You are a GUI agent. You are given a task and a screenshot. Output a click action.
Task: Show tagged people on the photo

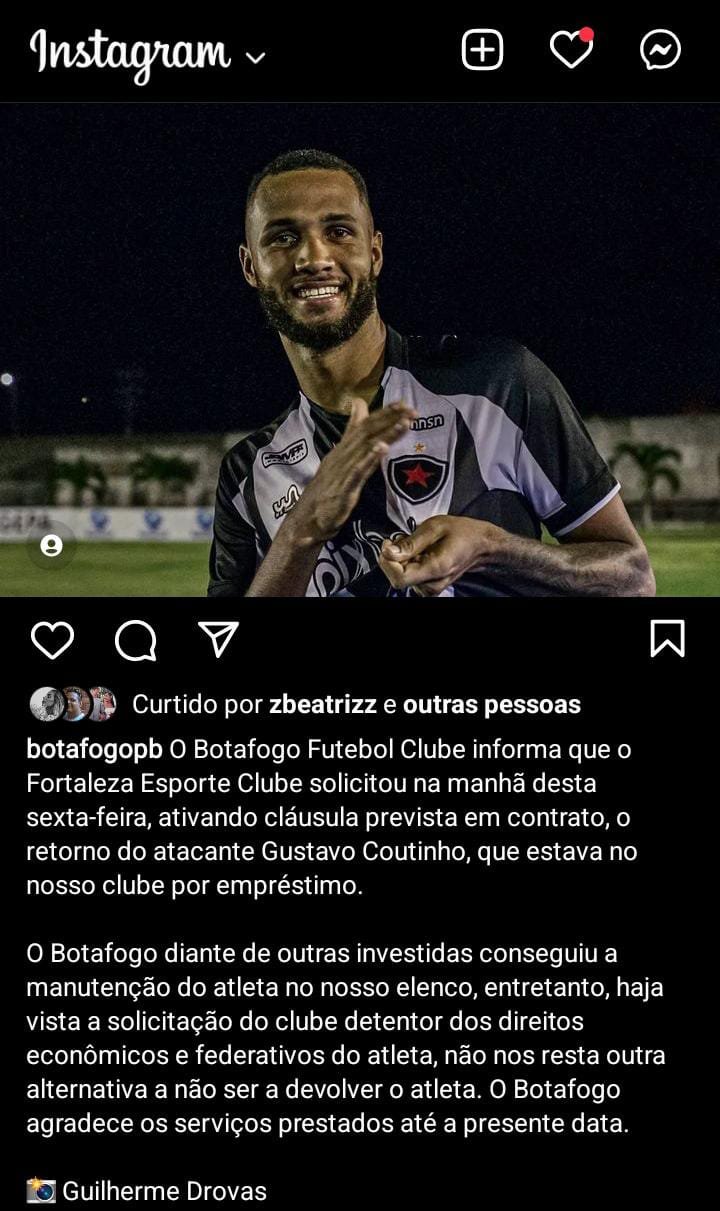pos(52,545)
